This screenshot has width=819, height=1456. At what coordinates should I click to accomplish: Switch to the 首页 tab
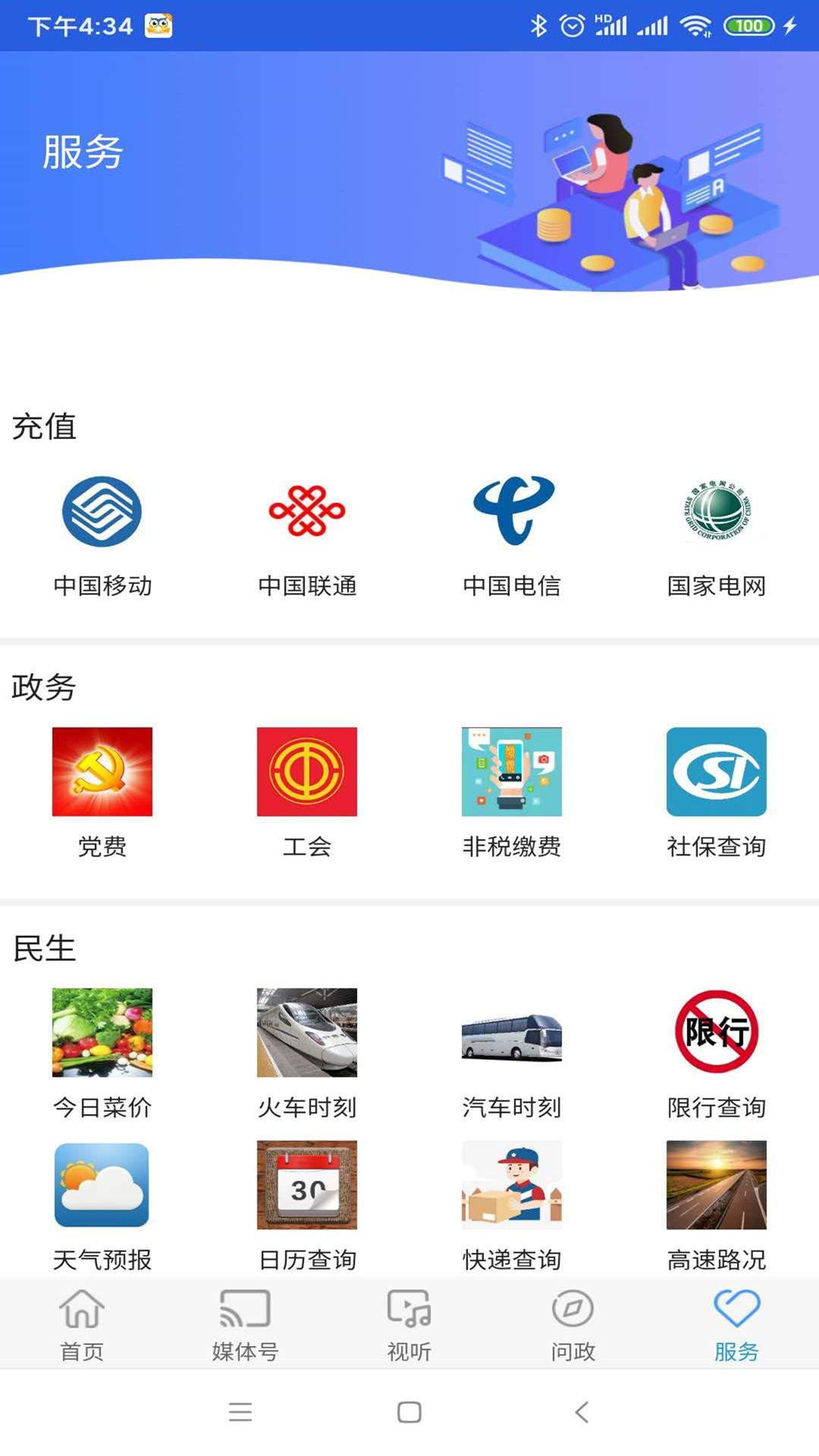coord(82,1323)
